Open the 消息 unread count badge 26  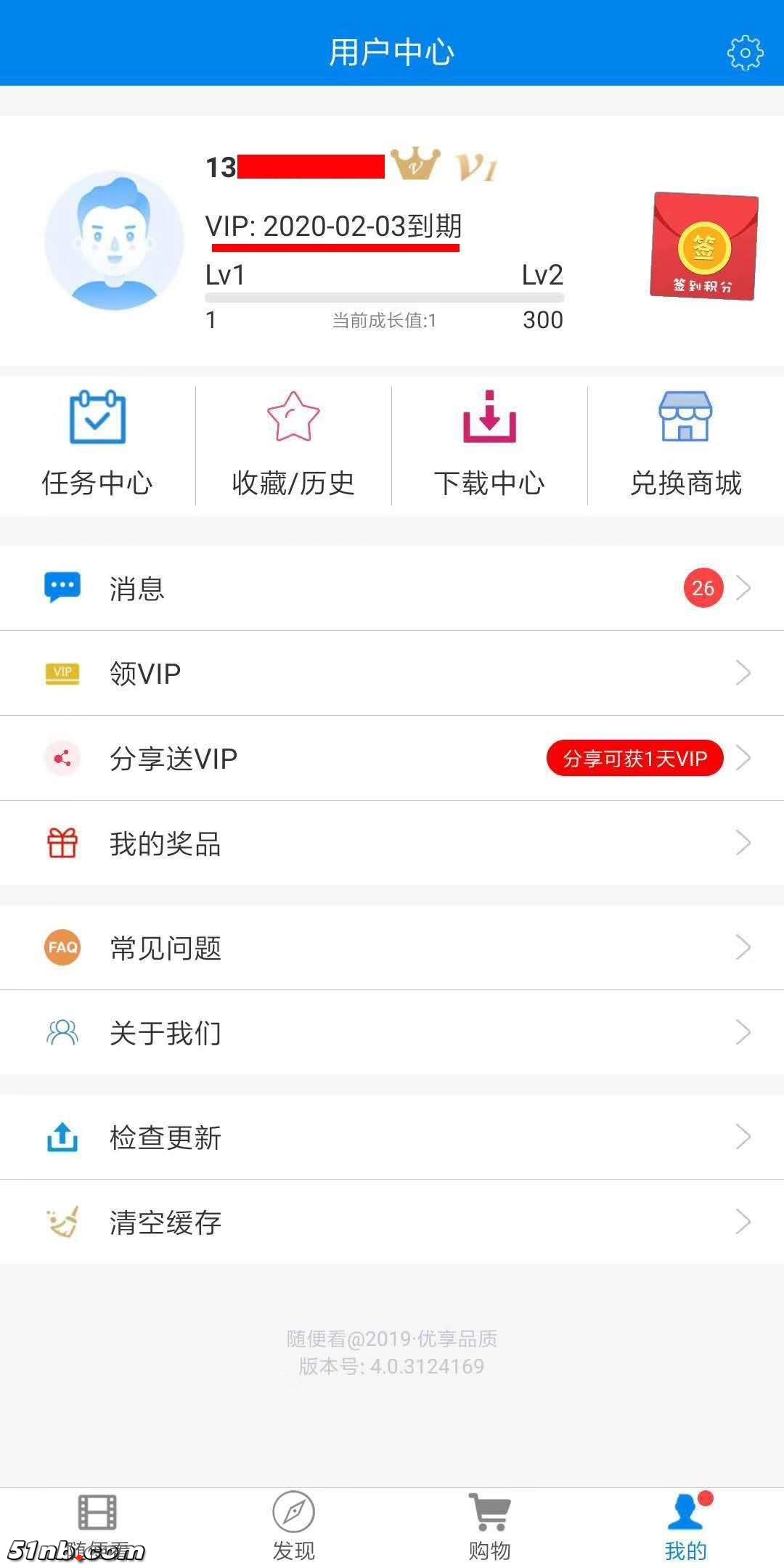pyautogui.click(x=703, y=588)
